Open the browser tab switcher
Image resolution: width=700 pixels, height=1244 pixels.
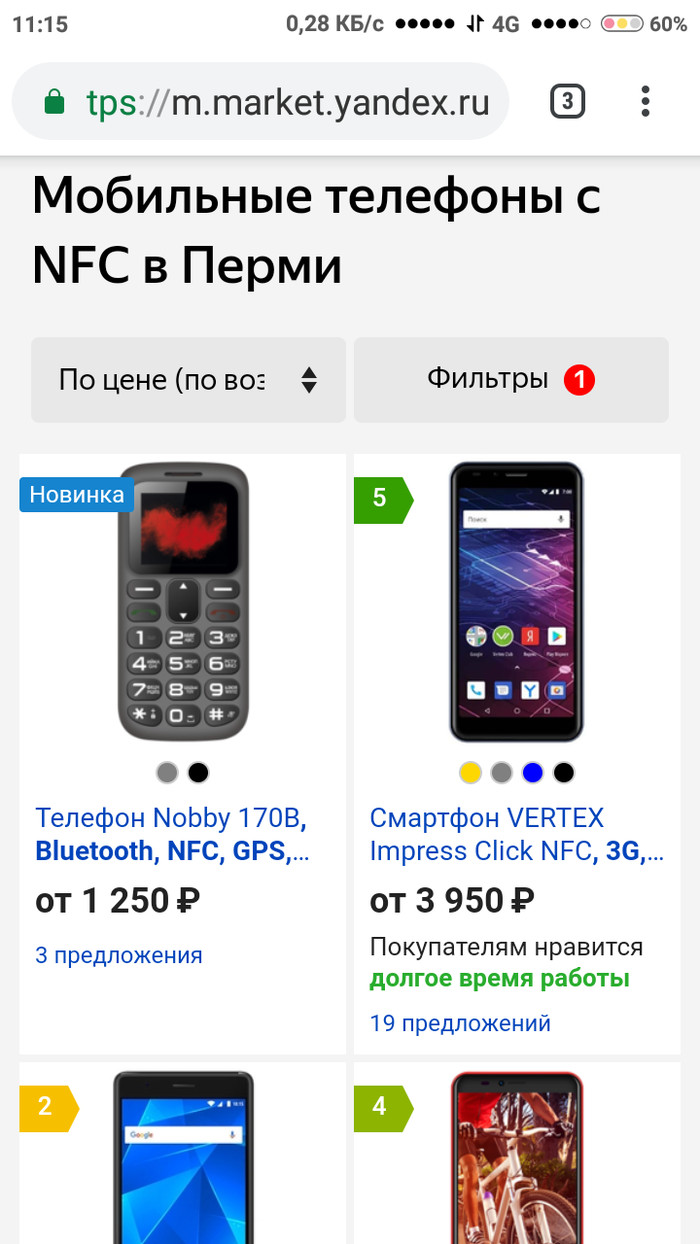pyautogui.click(x=567, y=101)
